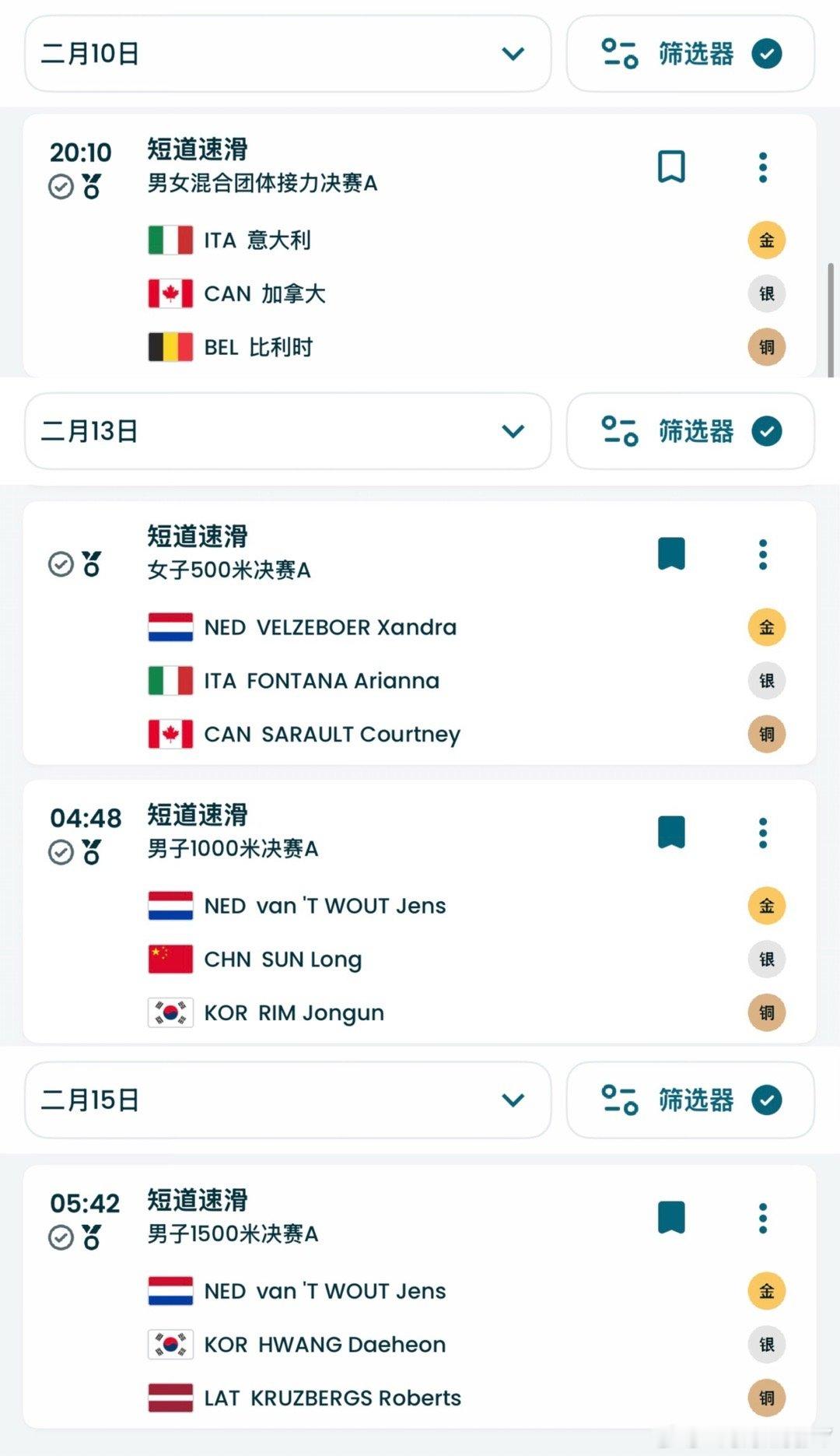Click the medal icon beside 男子1500米决赛A
This screenshot has height=1456, width=840.
point(91,1235)
